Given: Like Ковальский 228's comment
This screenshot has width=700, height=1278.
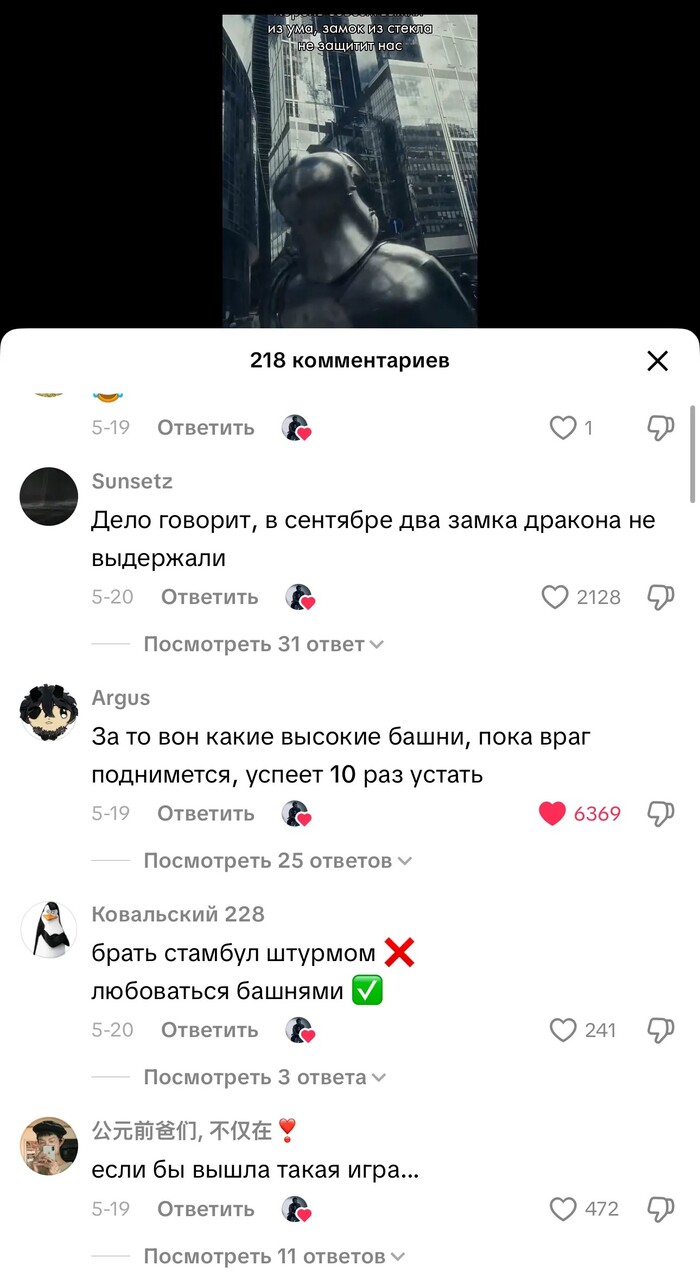Looking at the screenshot, I should tap(564, 1029).
